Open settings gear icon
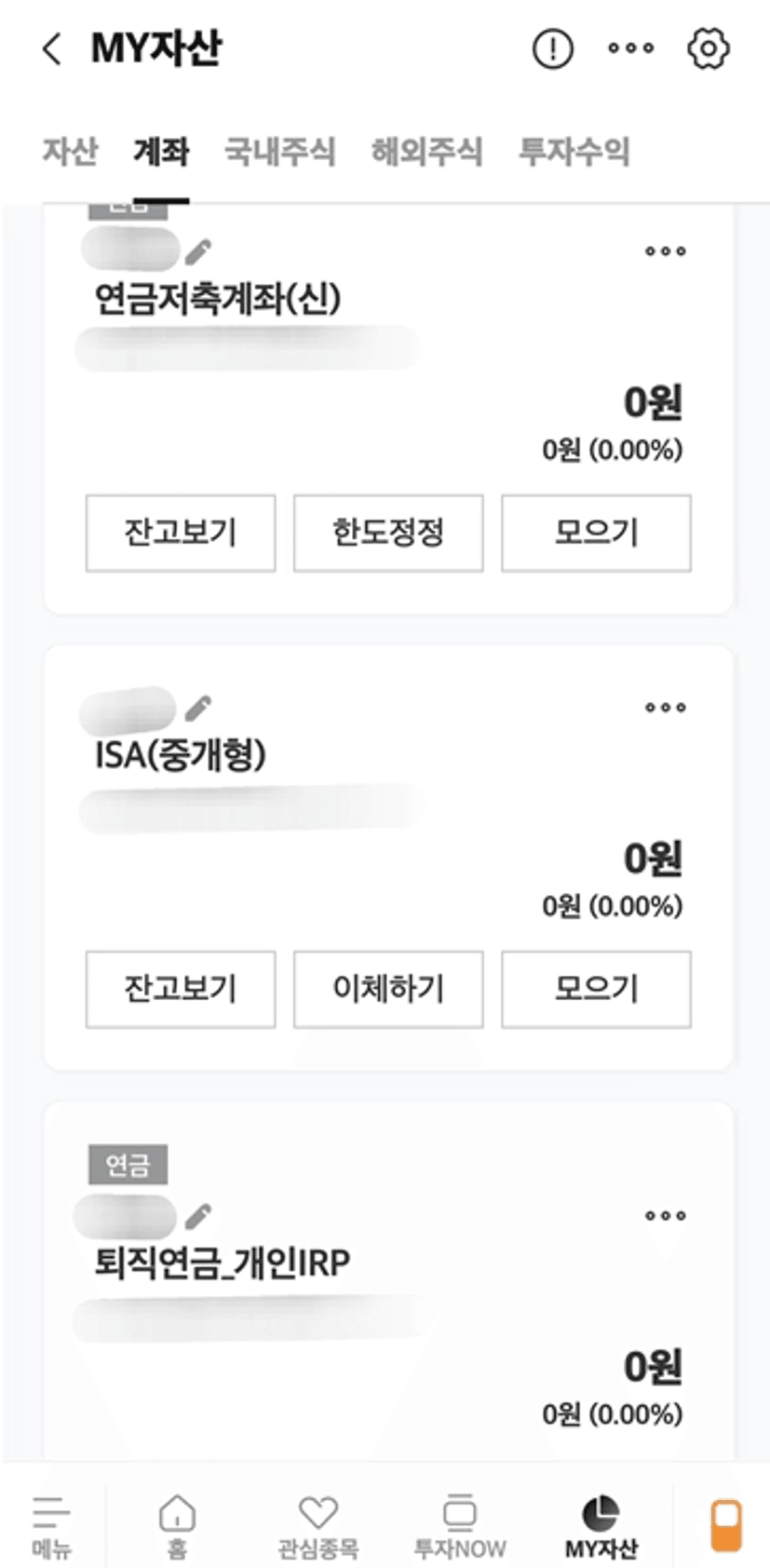 coord(708,48)
